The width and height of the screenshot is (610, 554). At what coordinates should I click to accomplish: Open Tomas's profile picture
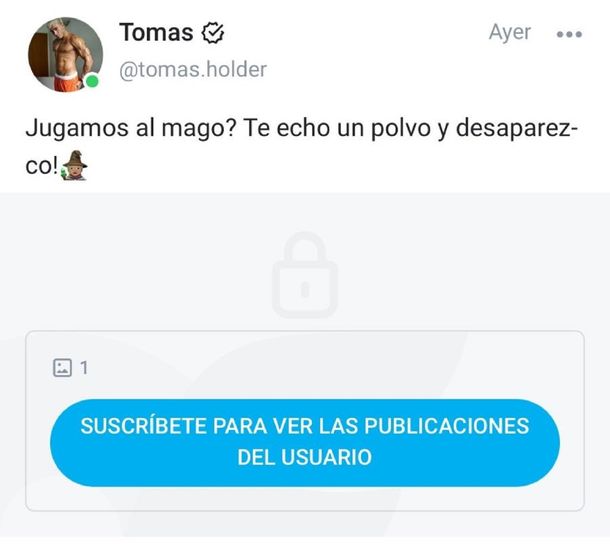pyautogui.click(x=62, y=53)
